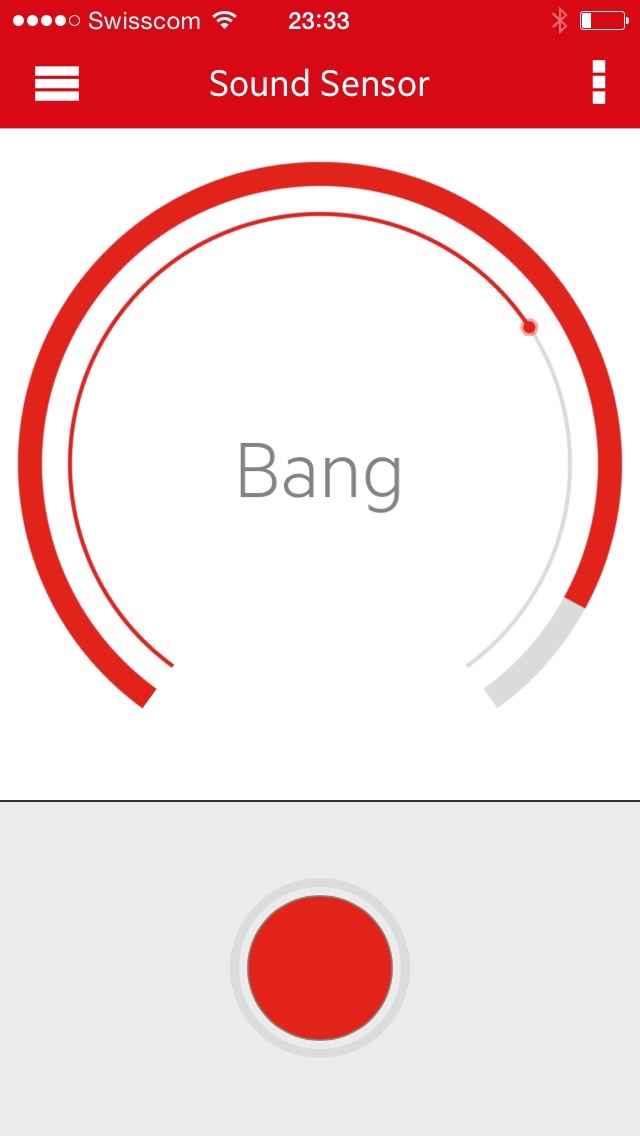Screen dimensions: 640x1136
Task: Tap the red record button
Action: pos(320,967)
